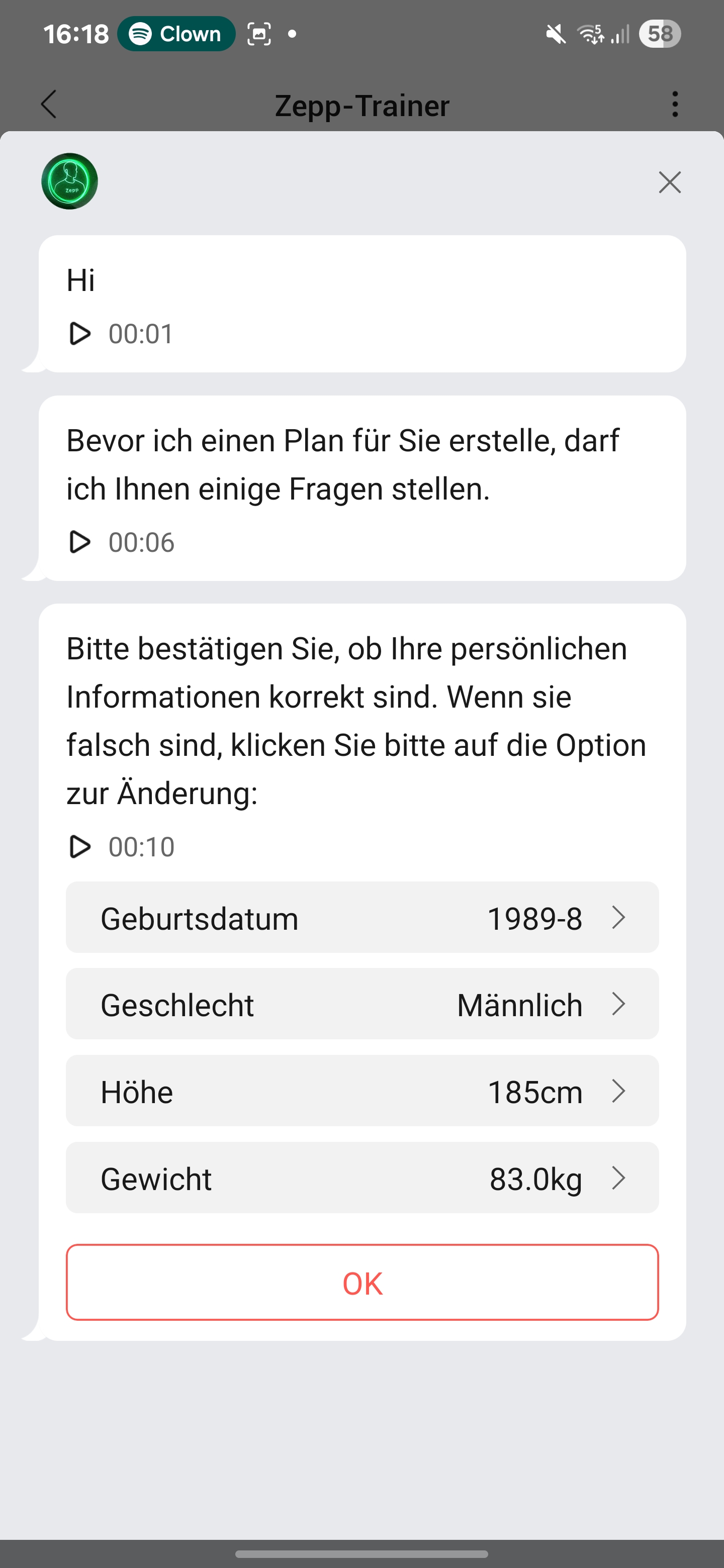Close the trainer chat sheet

(669, 182)
